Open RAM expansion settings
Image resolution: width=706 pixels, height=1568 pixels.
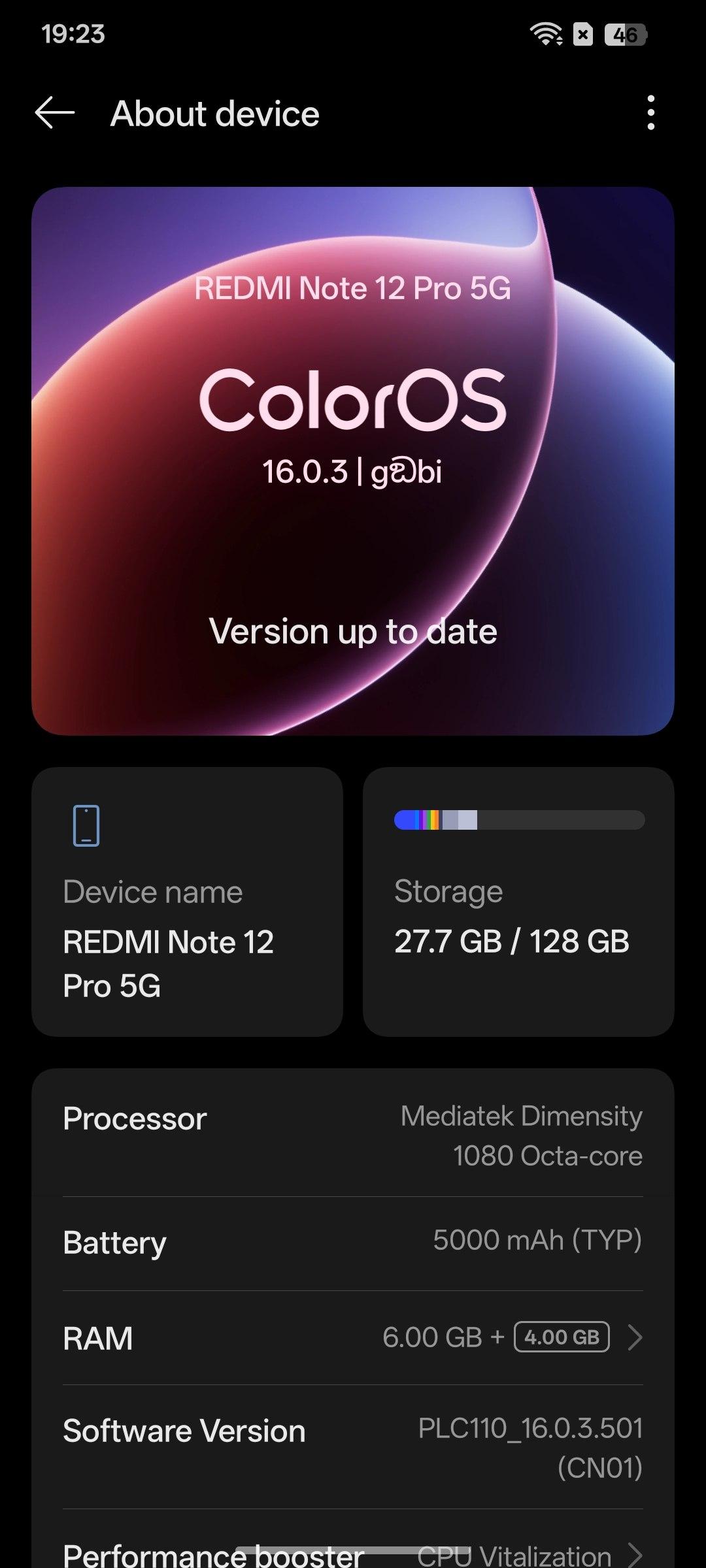click(353, 1337)
